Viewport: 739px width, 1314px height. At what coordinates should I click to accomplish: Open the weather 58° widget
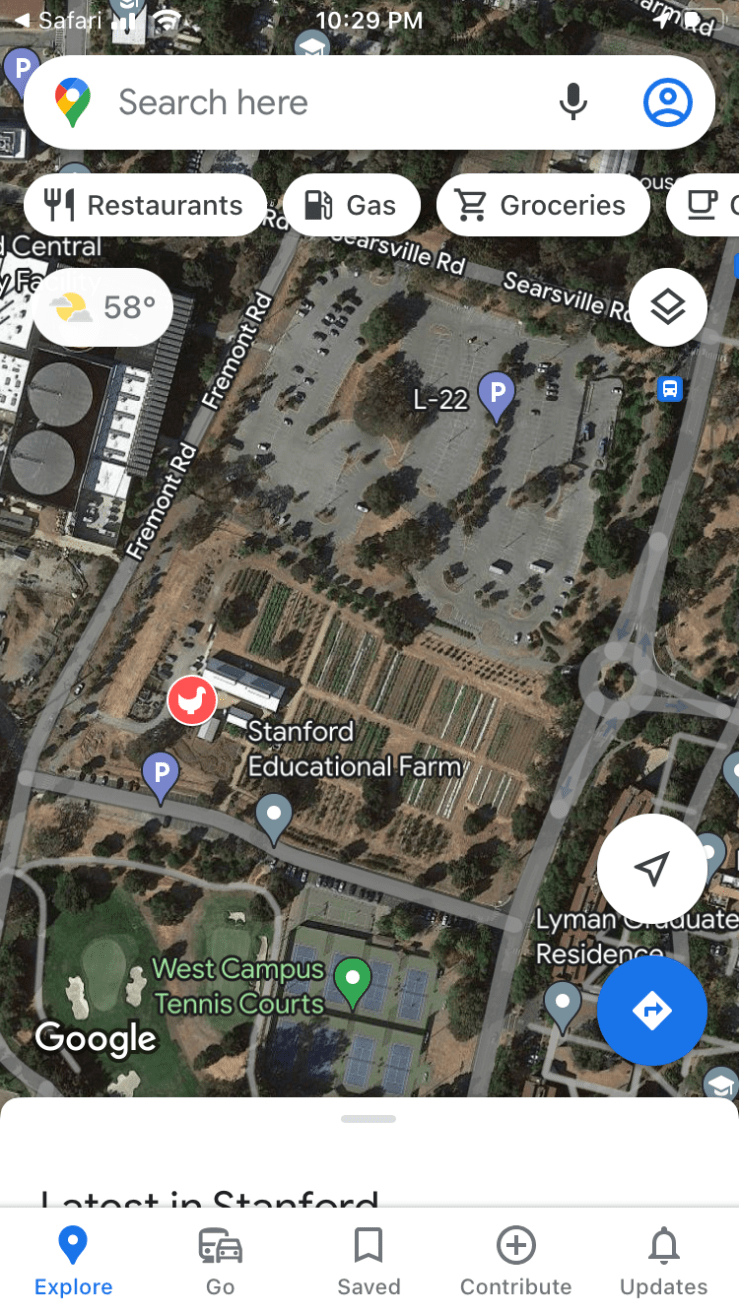103,307
